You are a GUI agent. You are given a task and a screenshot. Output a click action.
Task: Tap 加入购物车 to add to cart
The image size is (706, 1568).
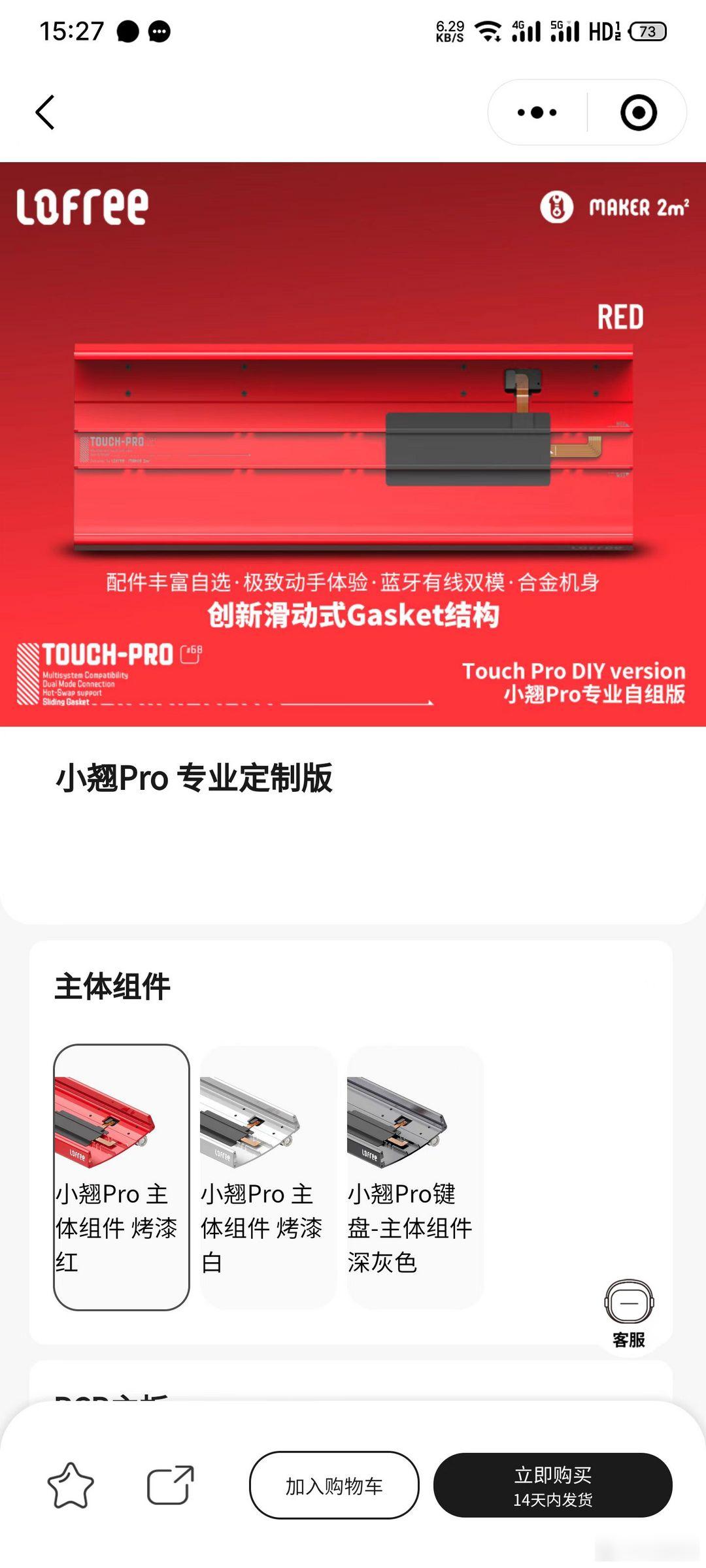pos(334,1485)
